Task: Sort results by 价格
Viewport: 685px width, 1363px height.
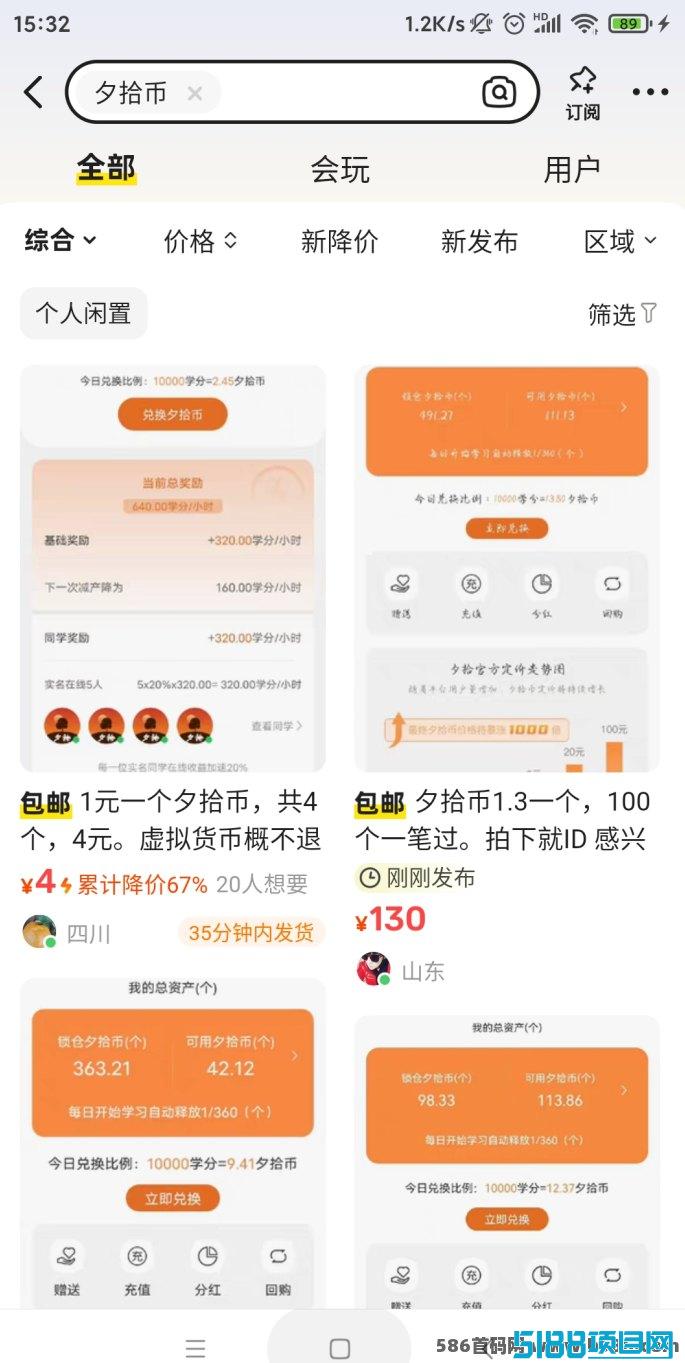Action: [201, 241]
